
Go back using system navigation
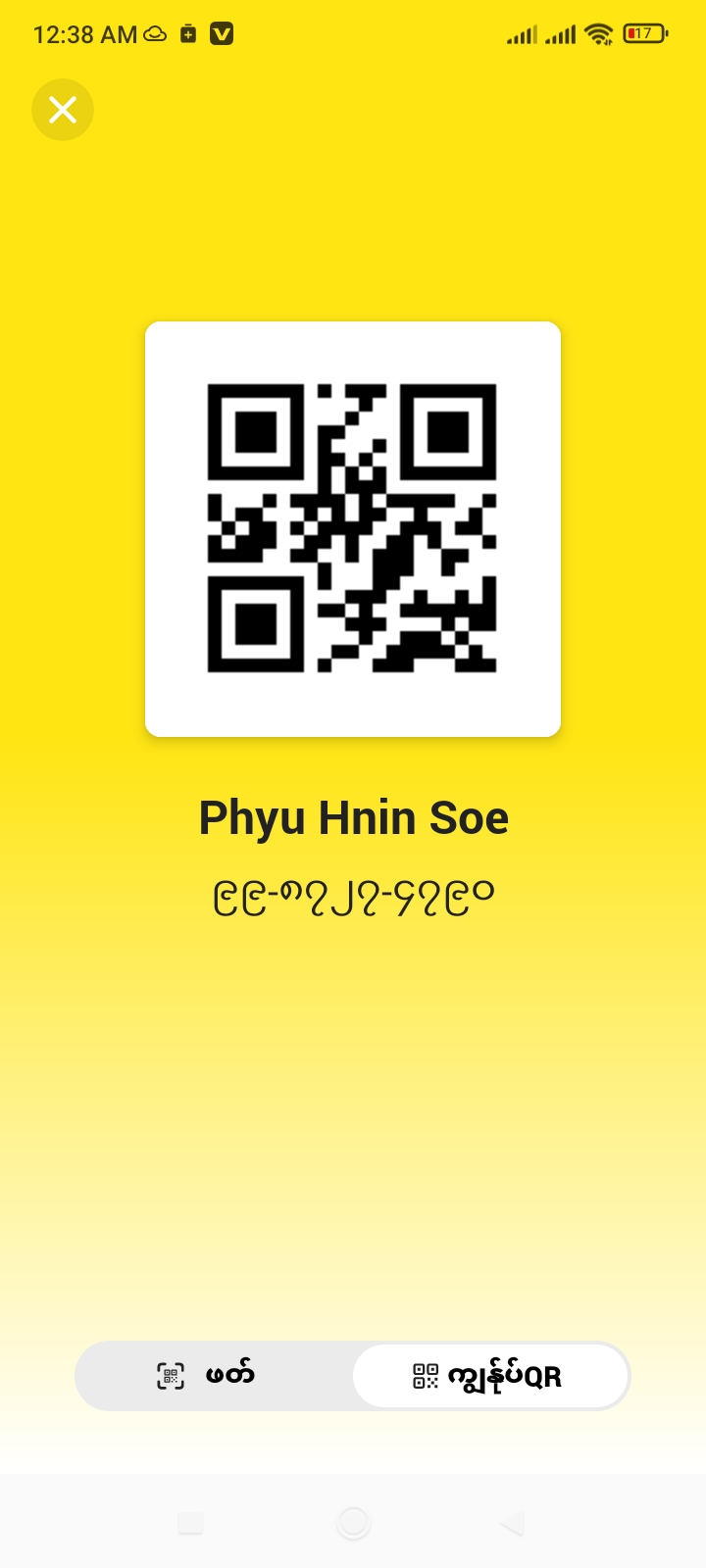[x=512, y=1523]
